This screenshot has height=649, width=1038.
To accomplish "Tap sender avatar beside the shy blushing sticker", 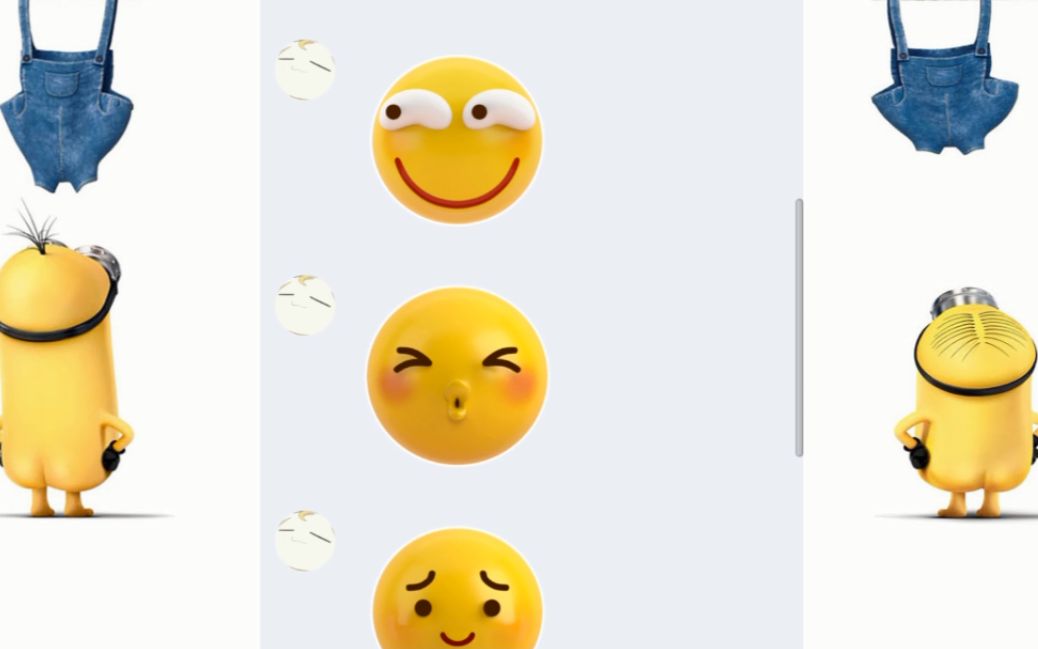I will (x=305, y=541).
